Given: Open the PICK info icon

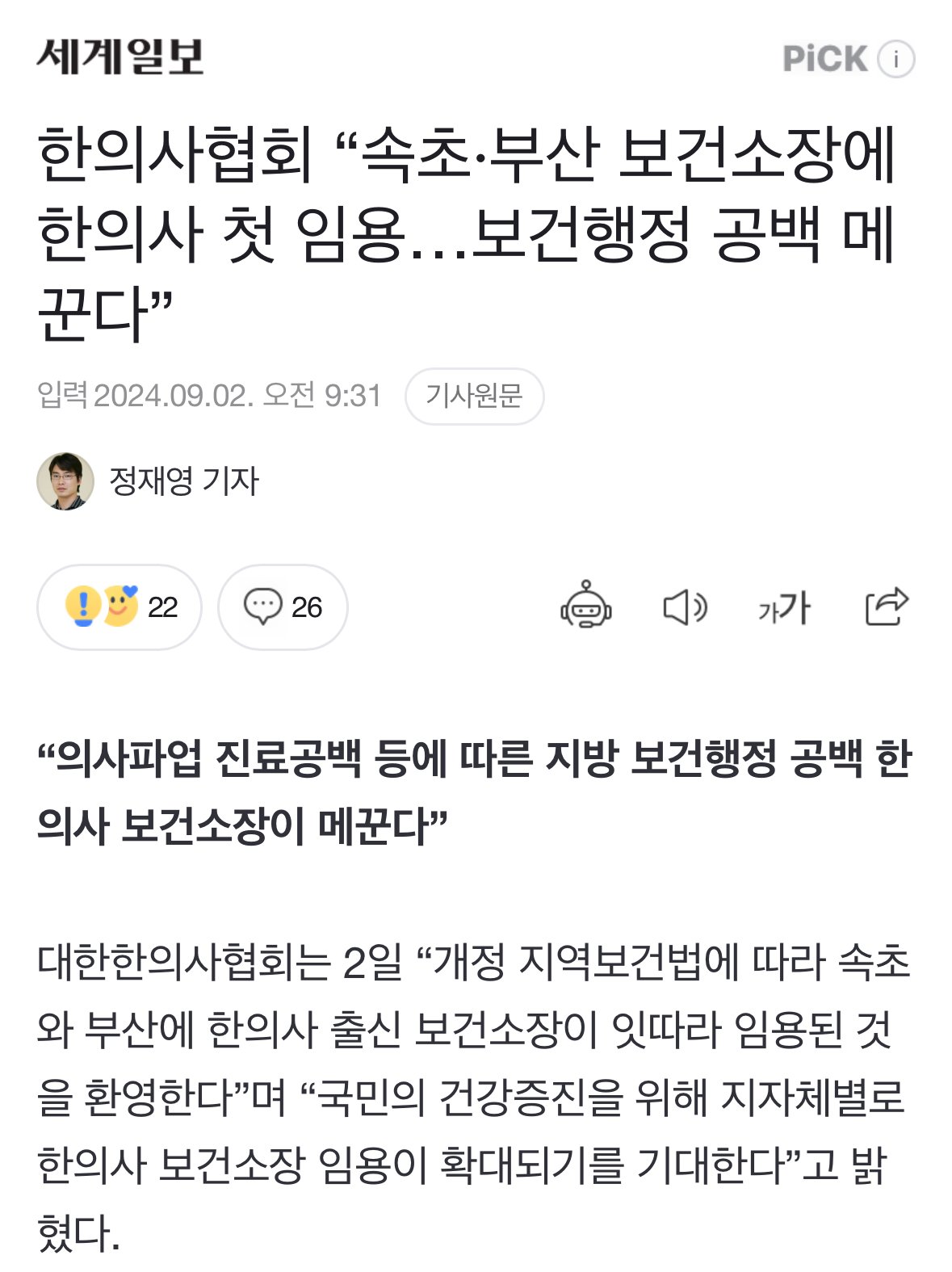Looking at the screenshot, I should click(x=895, y=59).
